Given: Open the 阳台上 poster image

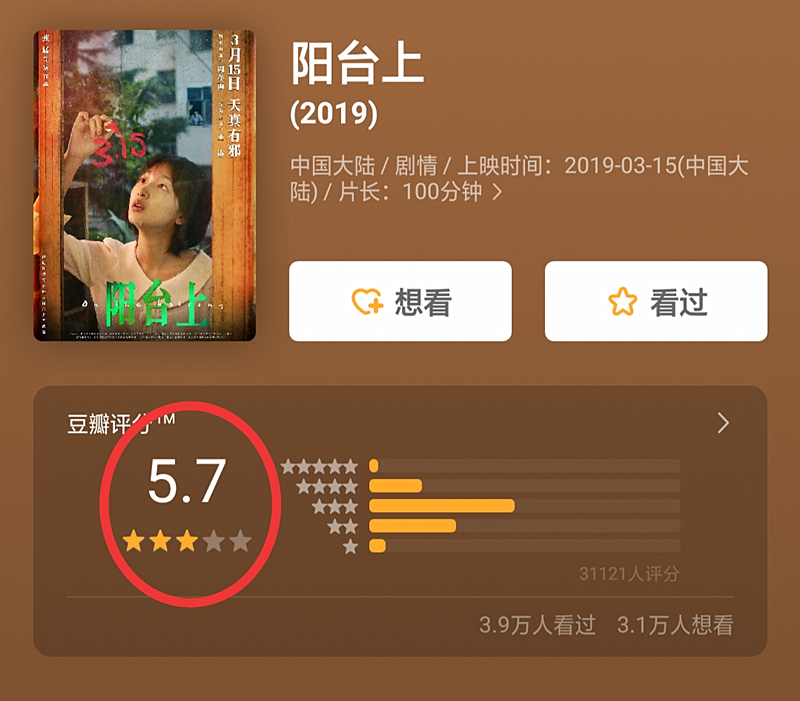Looking at the screenshot, I should [x=144, y=185].
